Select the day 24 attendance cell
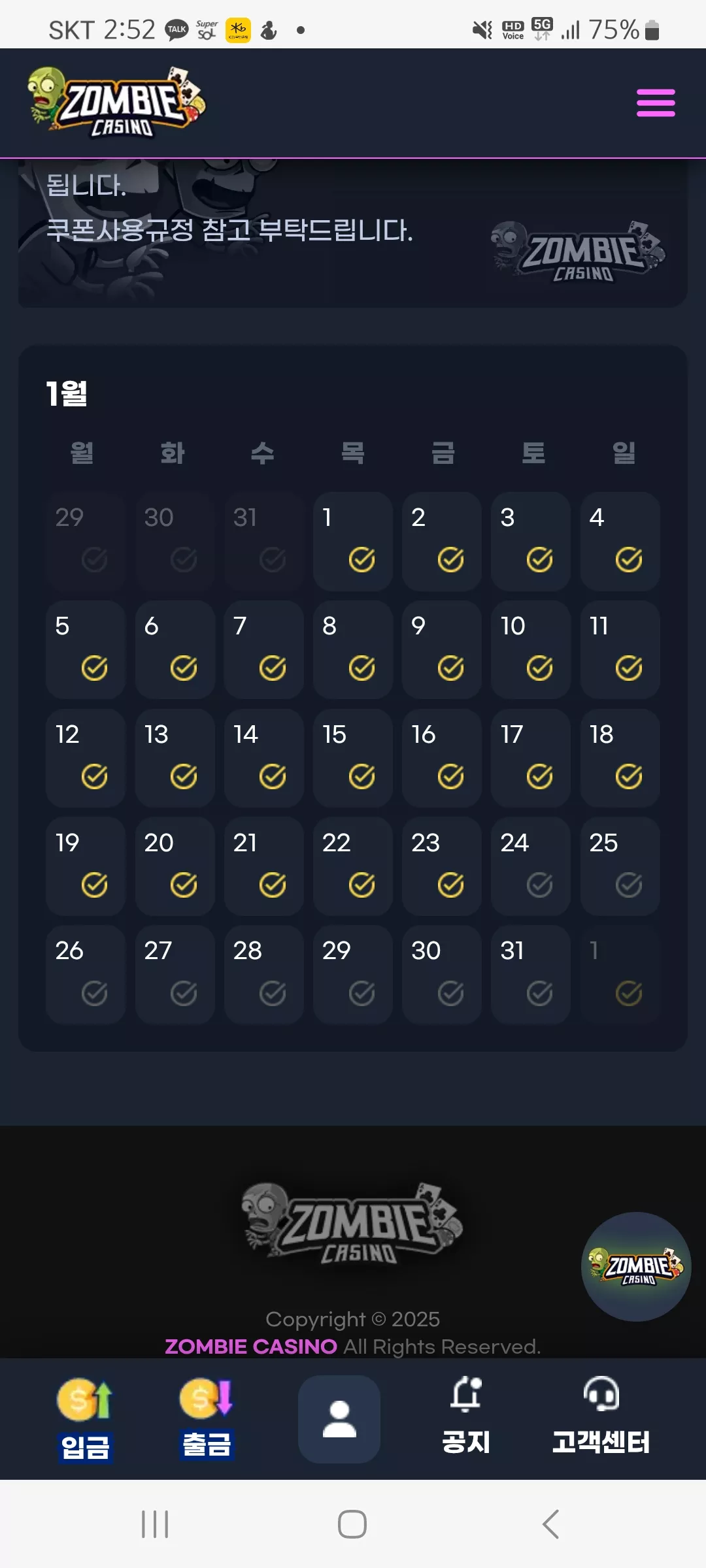Image resolution: width=706 pixels, height=1568 pixels. point(530,866)
